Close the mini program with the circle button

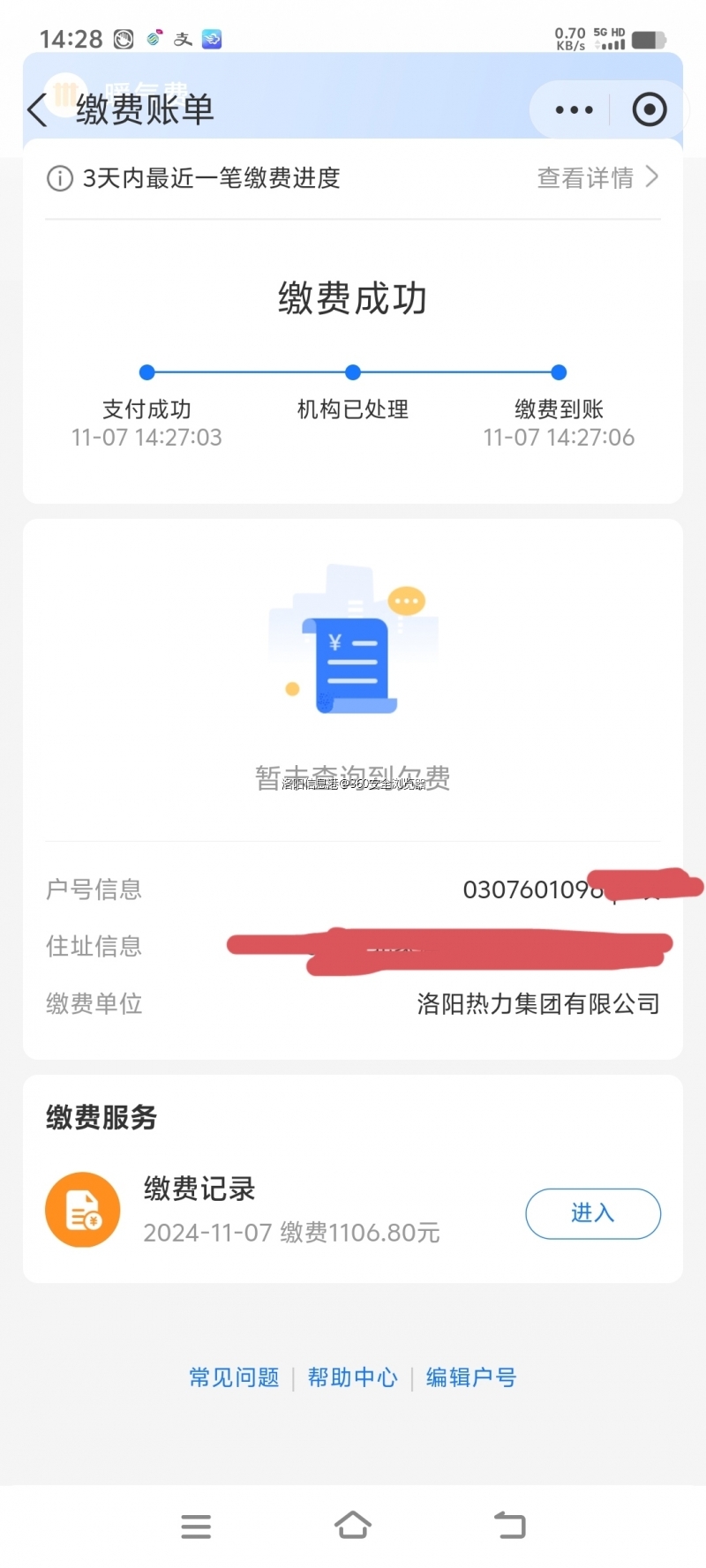650,110
